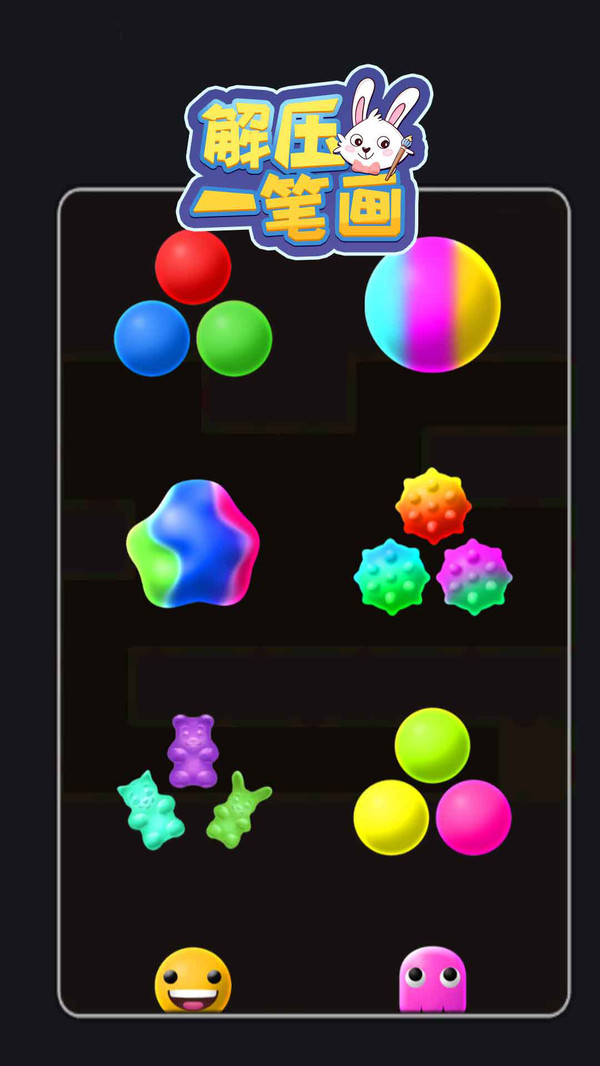Pick the three spiky balls set

[x=432, y=545]
